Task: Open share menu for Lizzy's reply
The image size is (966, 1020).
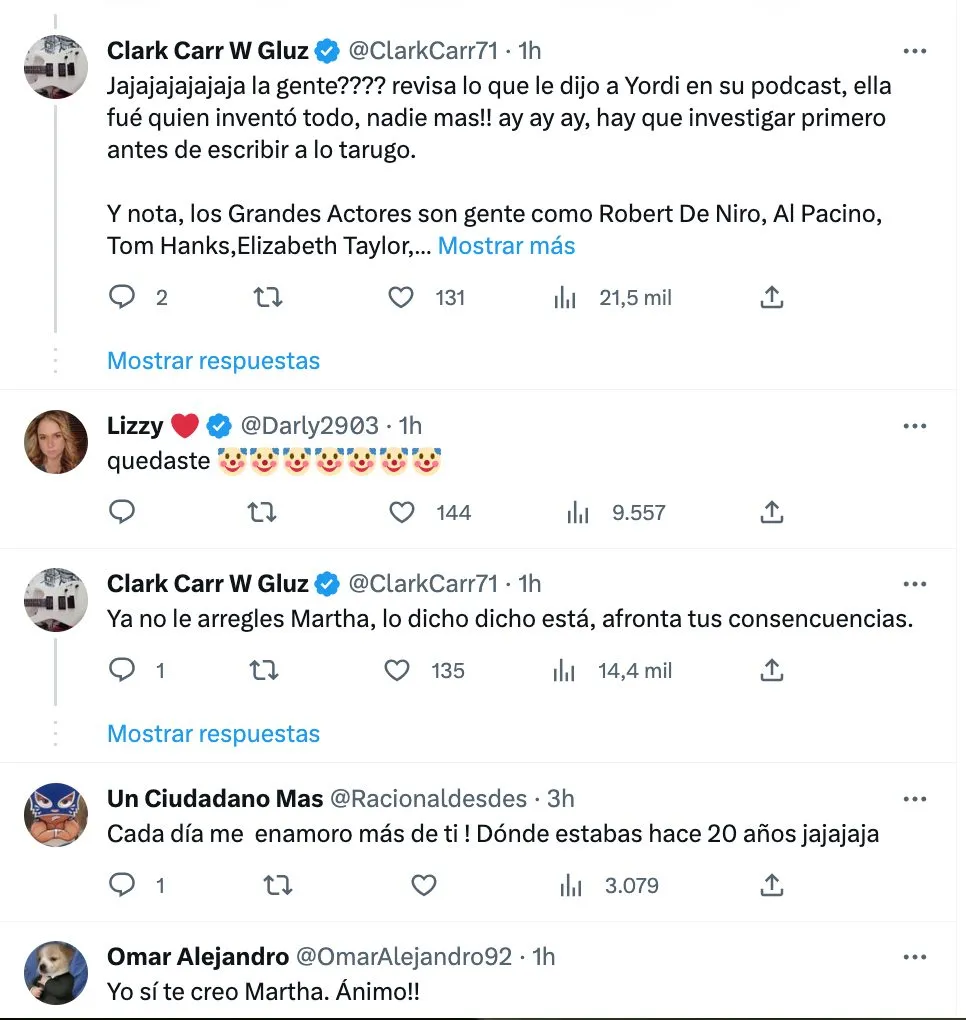Action: 771,512
